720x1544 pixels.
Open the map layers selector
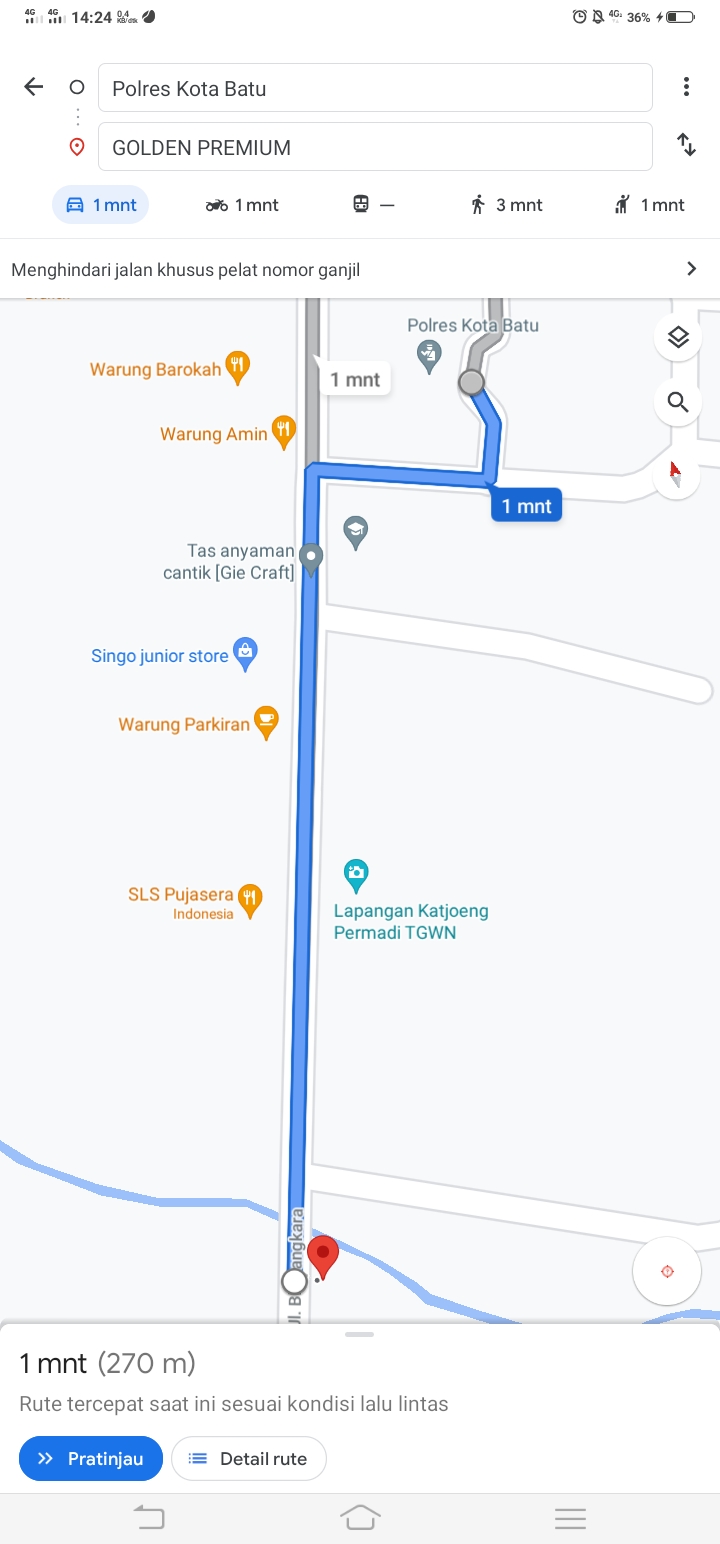(678, 338)
